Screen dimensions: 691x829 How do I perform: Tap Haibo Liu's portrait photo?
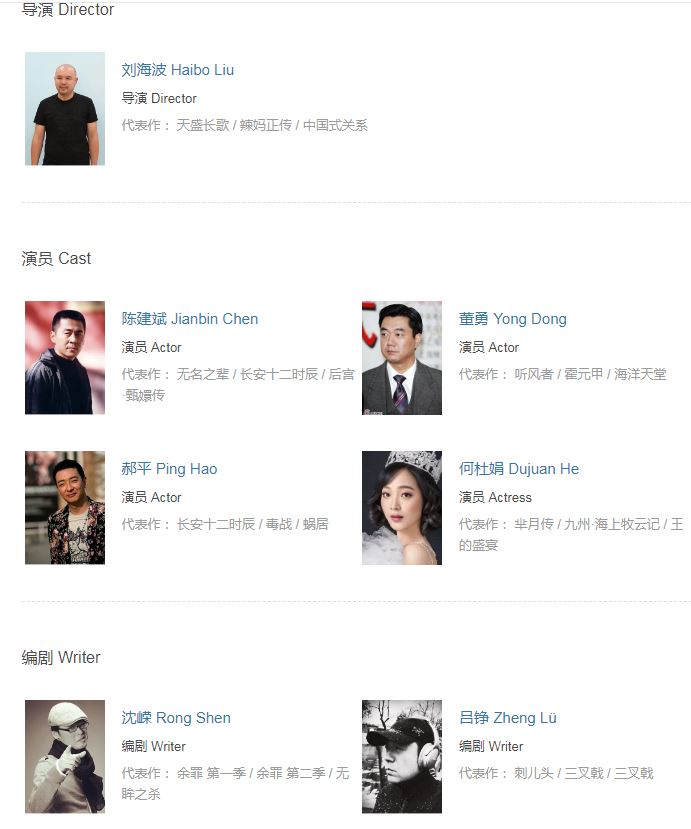[x=65, y=108]
